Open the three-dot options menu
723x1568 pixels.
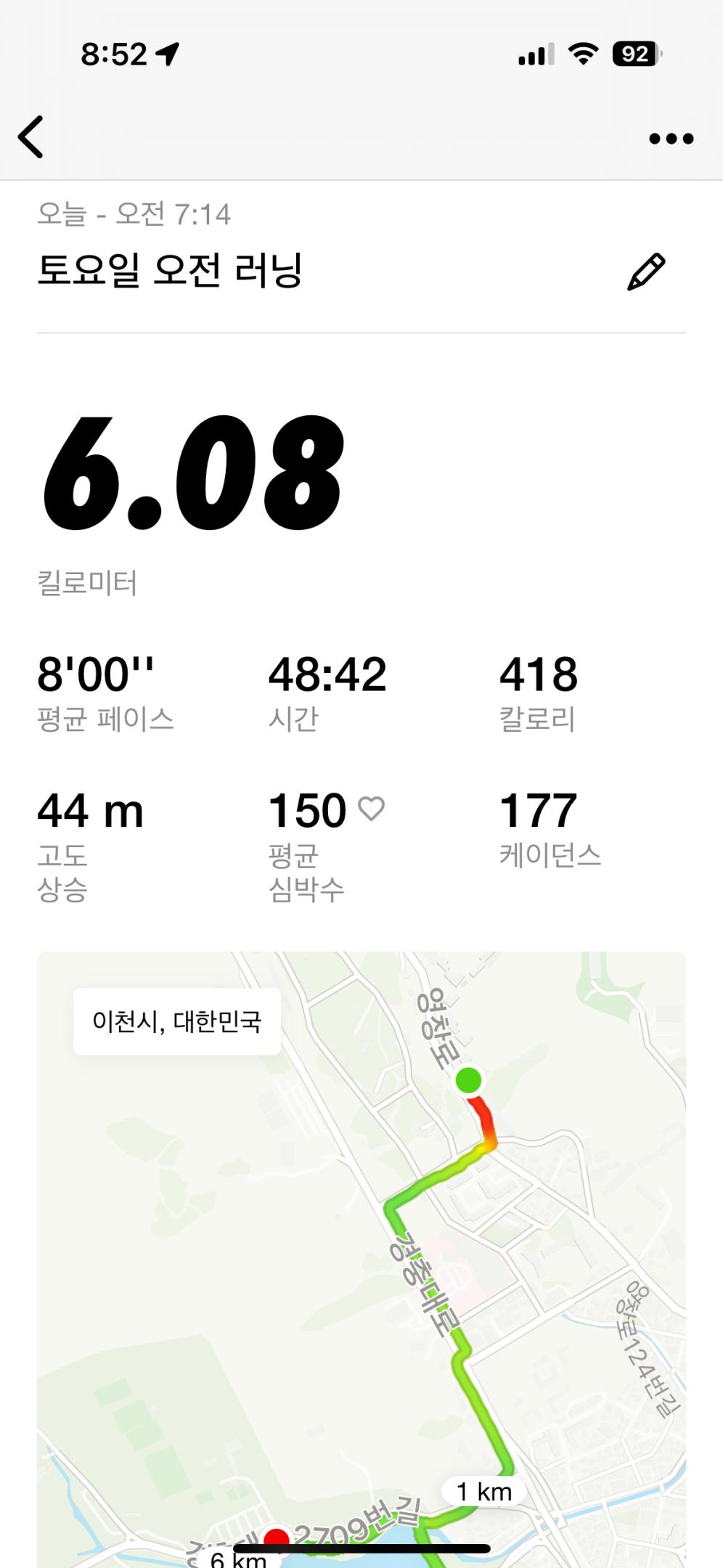(x=672, y=138)
